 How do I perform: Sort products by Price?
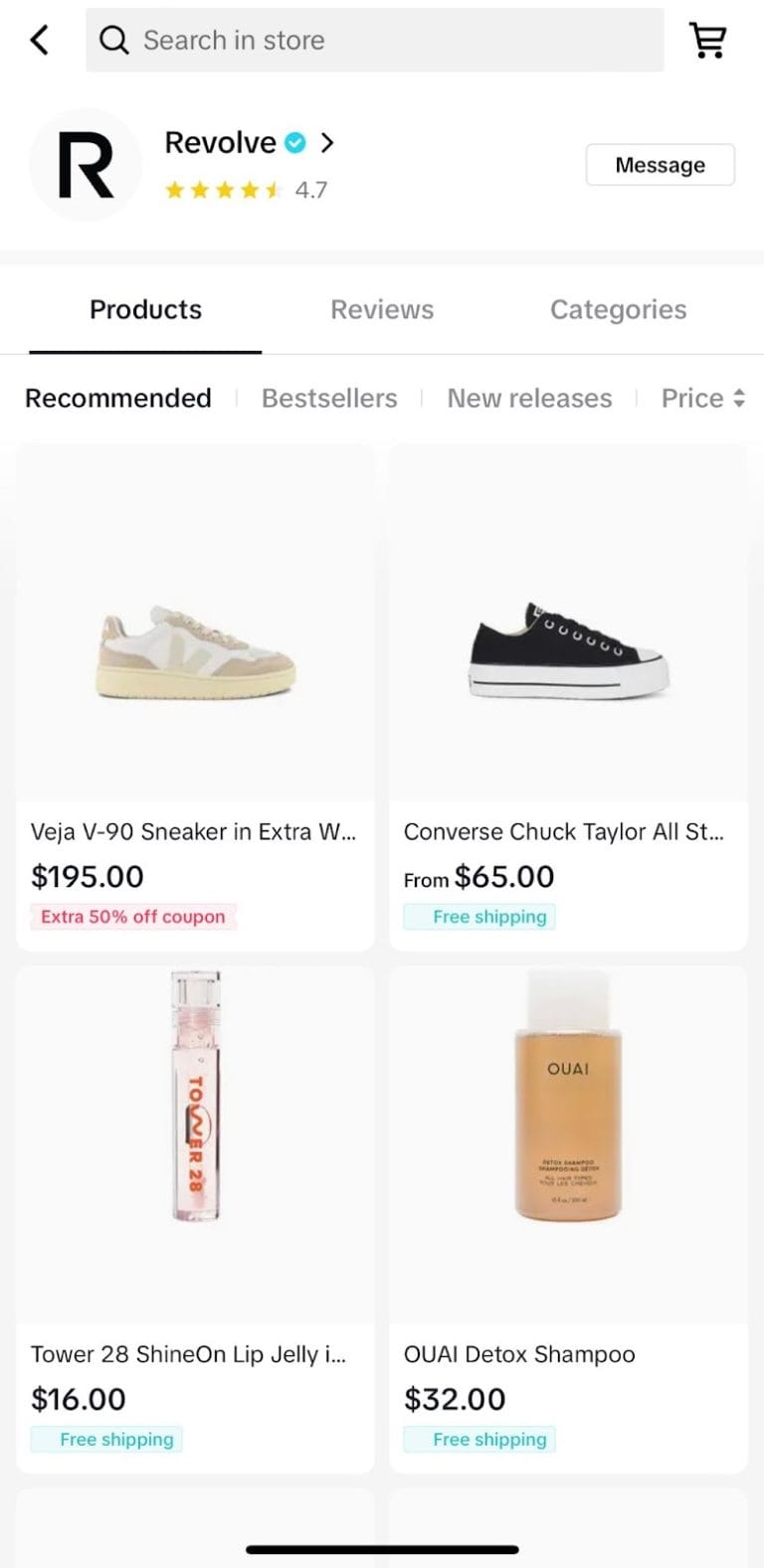coord(702,398)
